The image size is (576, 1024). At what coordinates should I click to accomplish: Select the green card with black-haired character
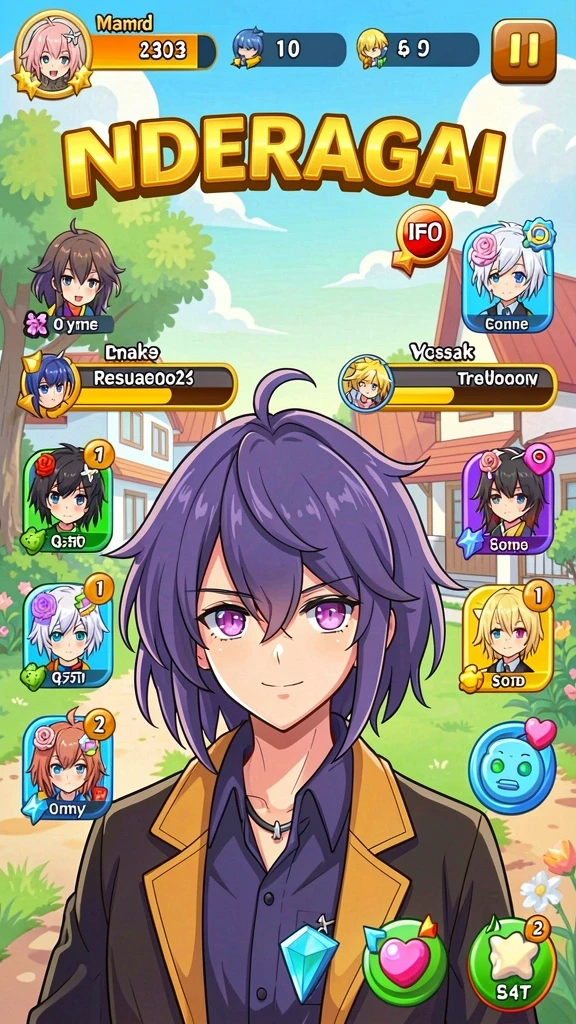tap(68, 497)
